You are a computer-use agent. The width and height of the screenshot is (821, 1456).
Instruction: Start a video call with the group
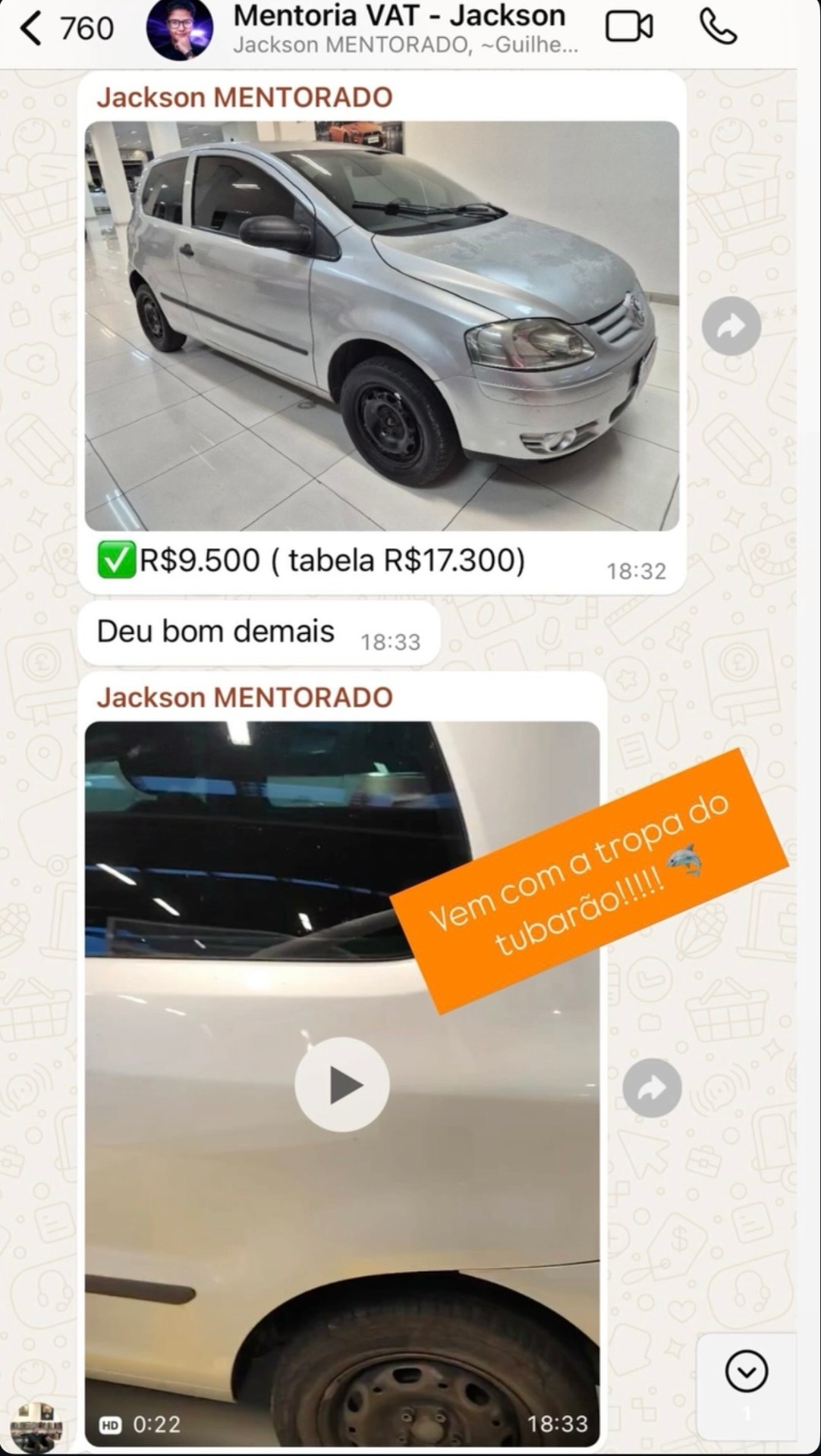tap(629, 27)
